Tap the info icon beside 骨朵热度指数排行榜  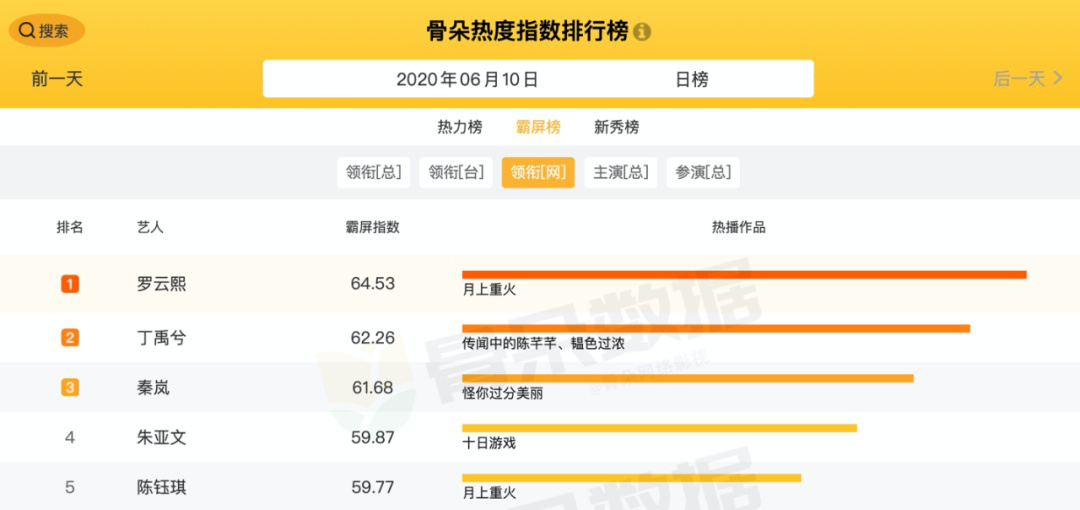tap(642, 32)
